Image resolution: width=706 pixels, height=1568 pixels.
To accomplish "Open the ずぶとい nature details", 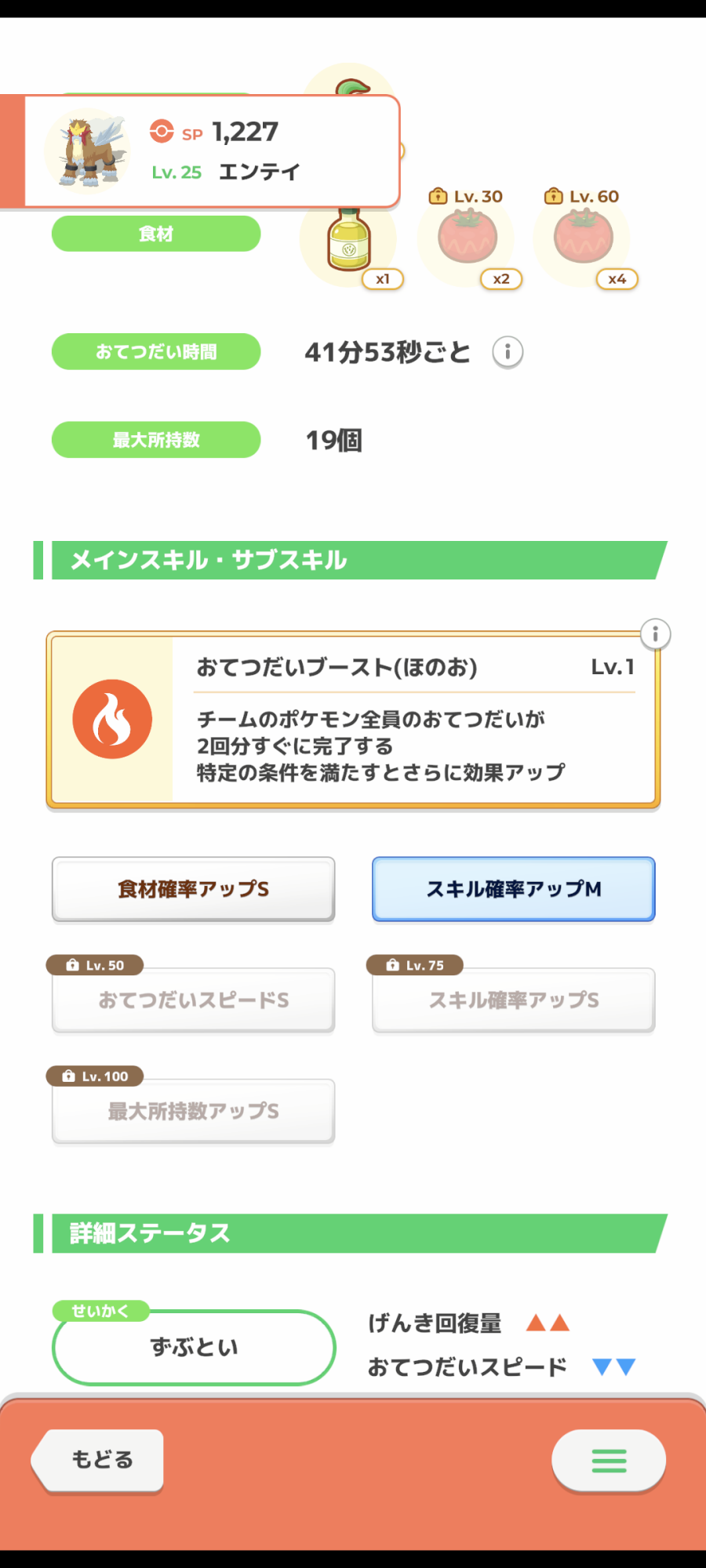I will 194,1347.
